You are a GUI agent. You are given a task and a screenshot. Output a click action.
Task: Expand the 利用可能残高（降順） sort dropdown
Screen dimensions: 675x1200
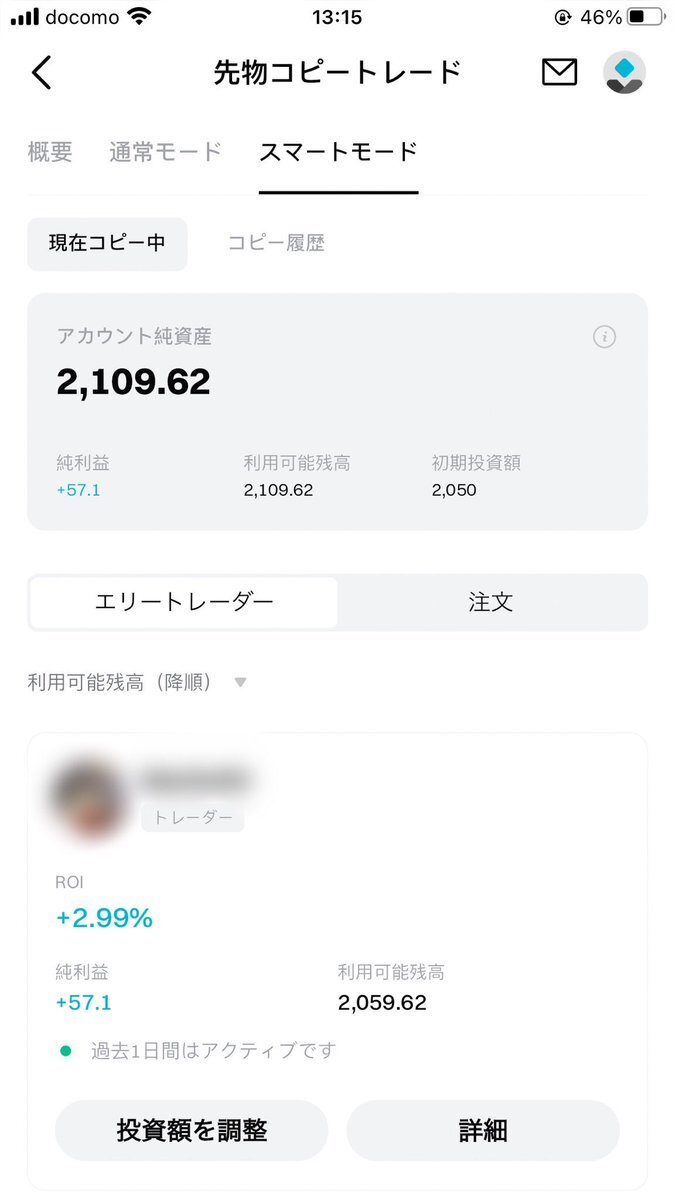[x=137, y=683]
